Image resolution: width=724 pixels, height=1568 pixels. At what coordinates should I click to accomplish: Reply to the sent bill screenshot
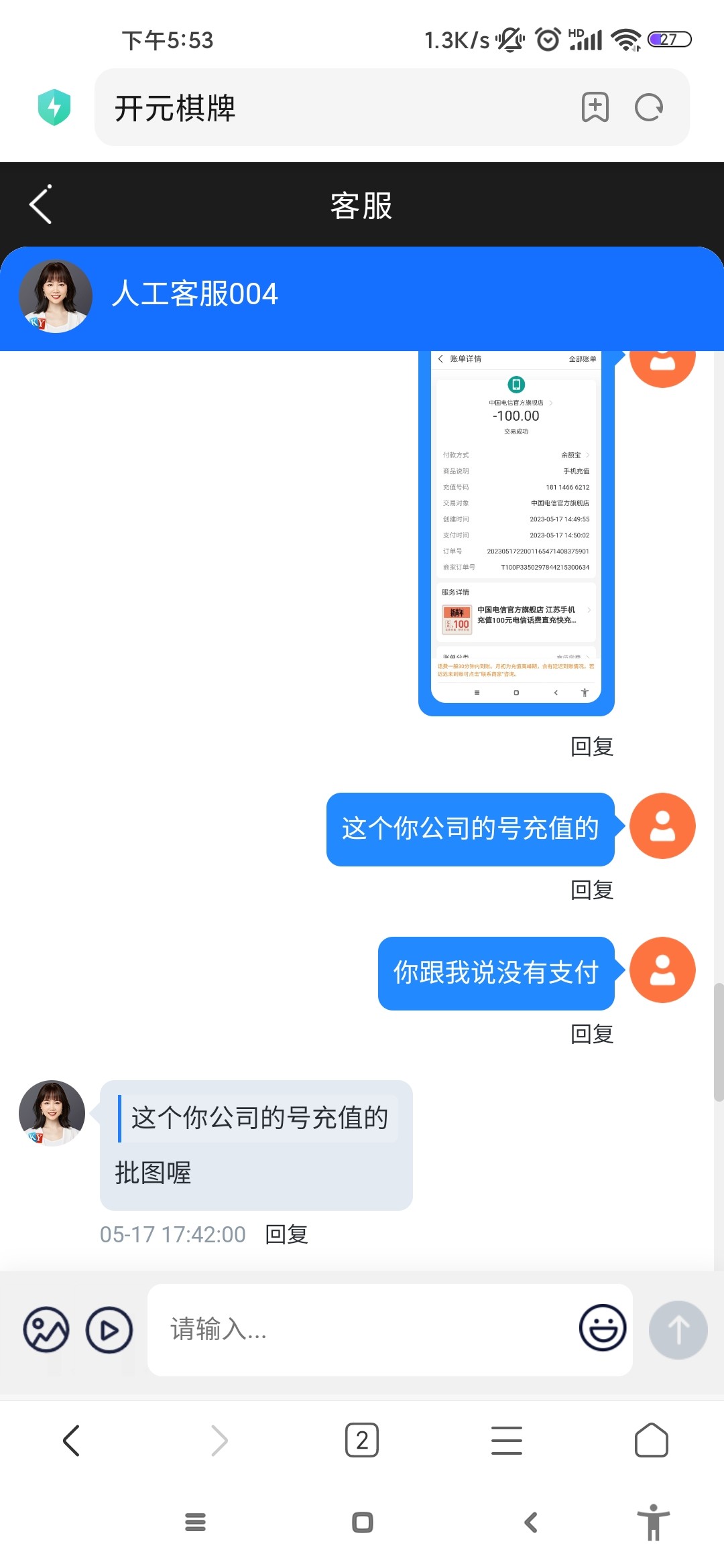(591, 746)
